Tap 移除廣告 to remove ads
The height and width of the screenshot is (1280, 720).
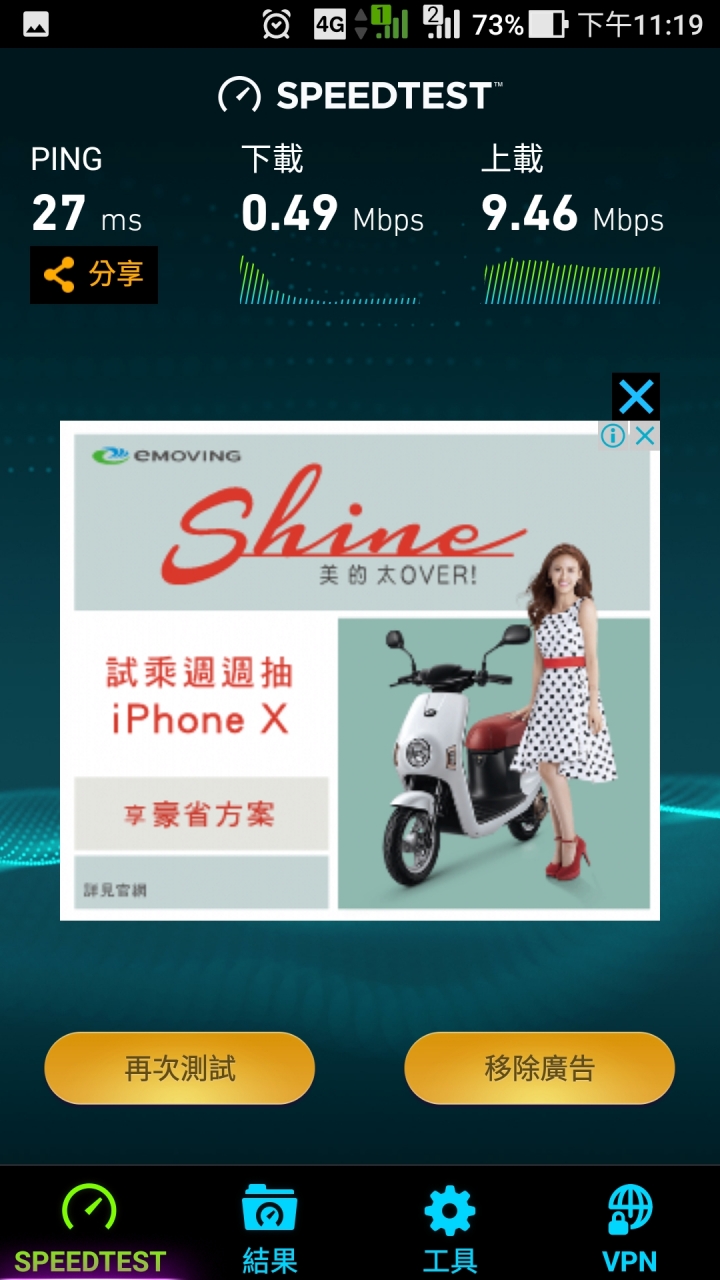point(540,1068)
